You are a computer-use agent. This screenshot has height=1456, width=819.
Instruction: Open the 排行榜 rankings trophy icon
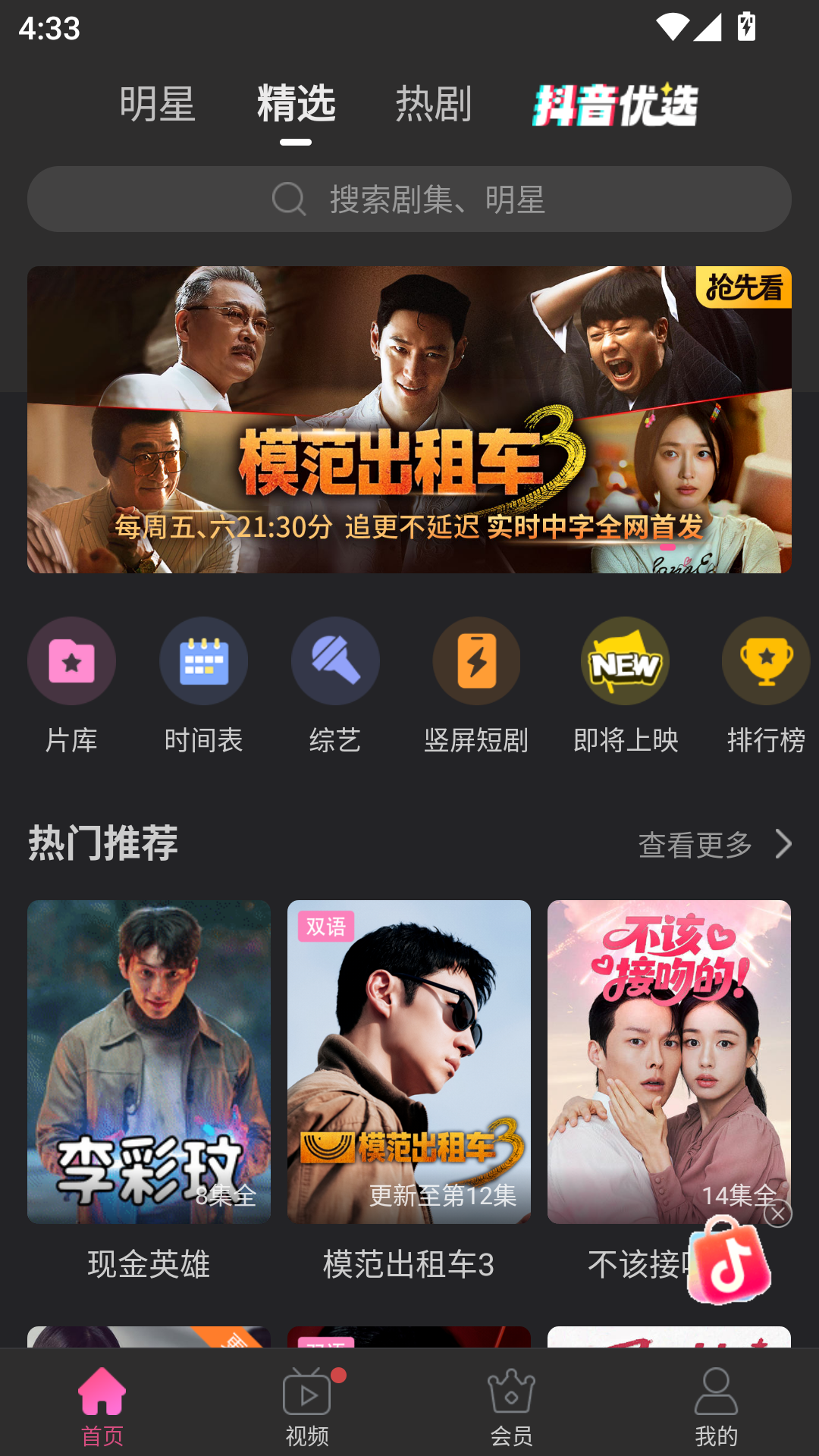tap(765, 661)
